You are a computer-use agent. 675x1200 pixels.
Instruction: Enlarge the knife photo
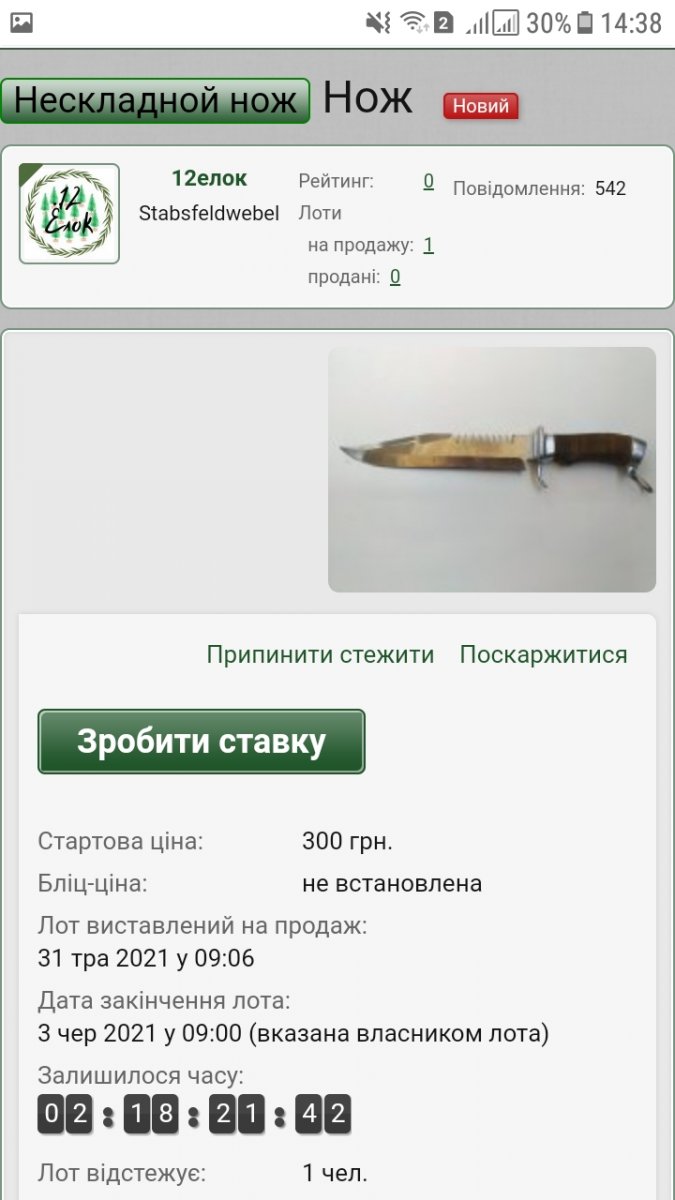[x=492, y=469]
